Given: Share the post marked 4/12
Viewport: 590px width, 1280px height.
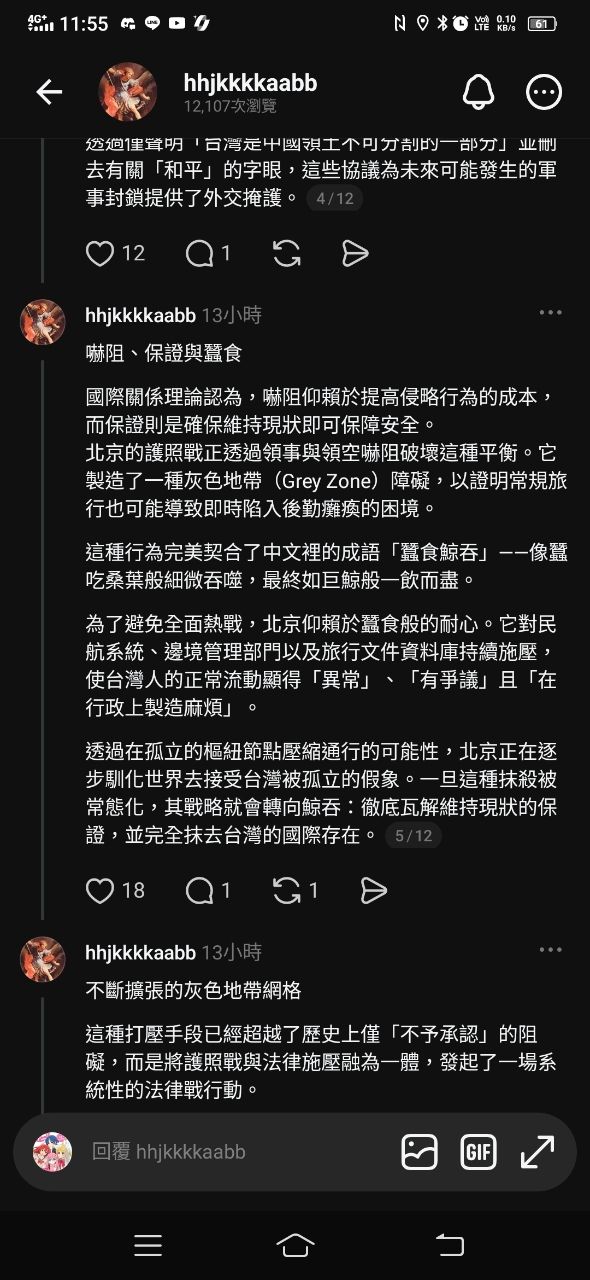Looking at the screenshot, I should 355,254.
